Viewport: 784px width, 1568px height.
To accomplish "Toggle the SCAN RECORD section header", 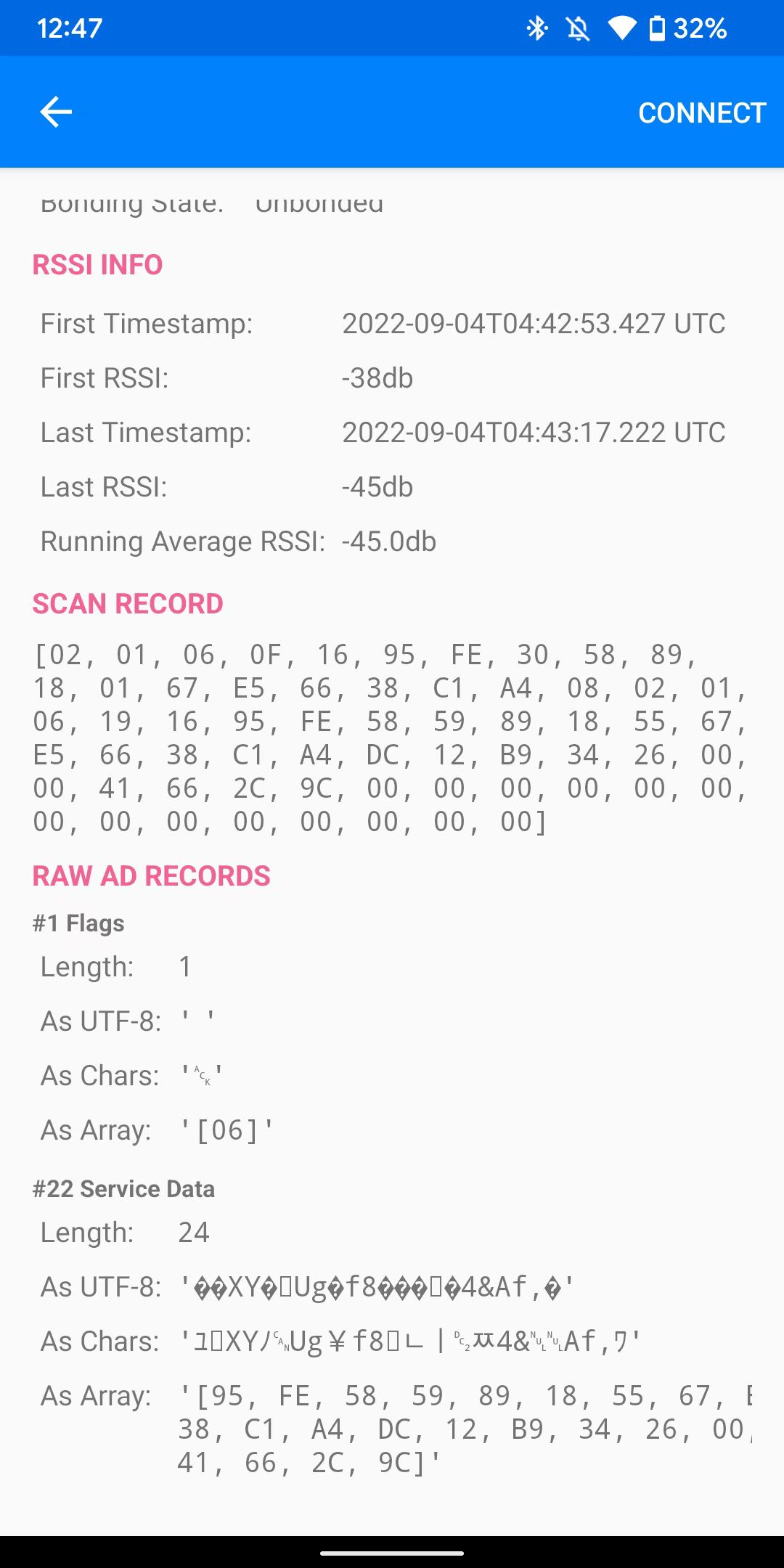I will 128,603.
